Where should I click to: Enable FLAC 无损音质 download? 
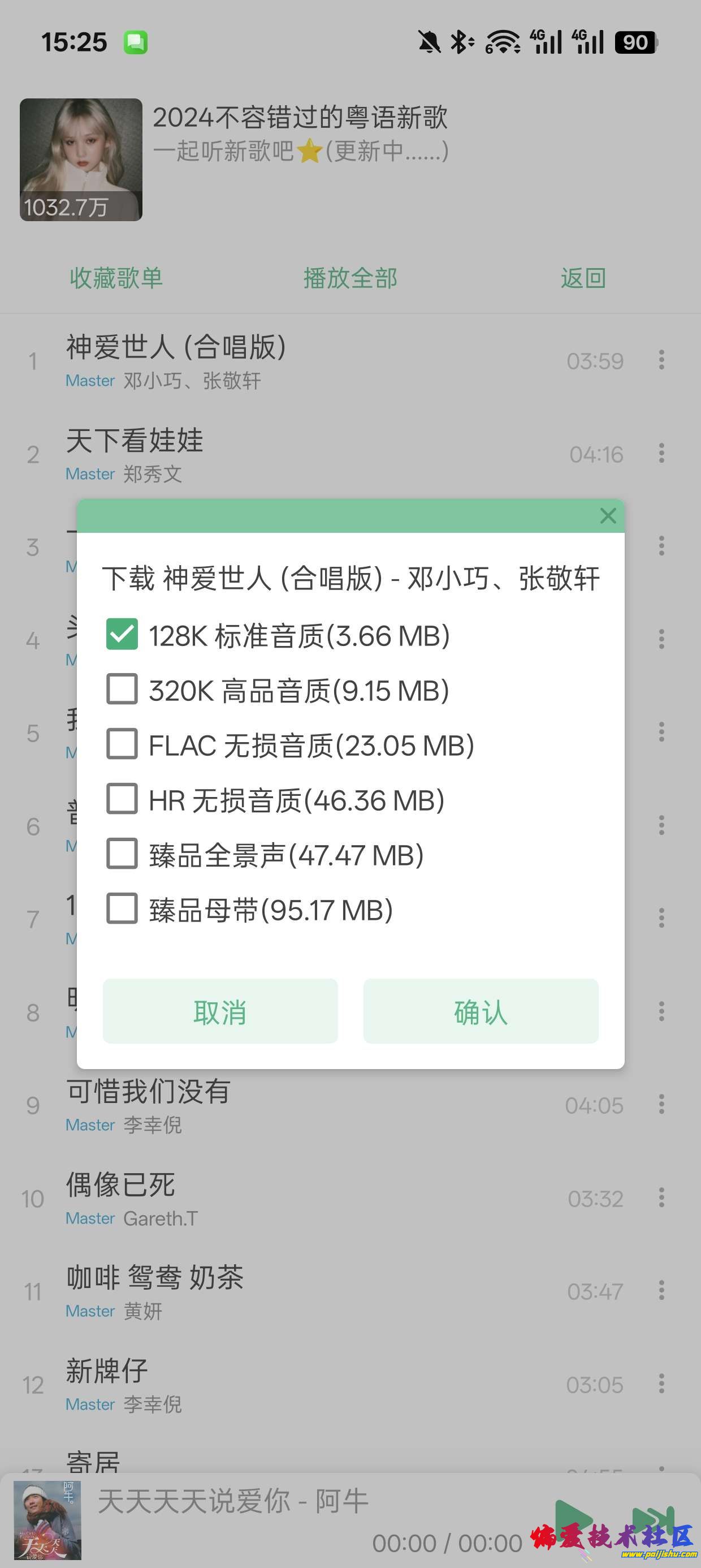pos(121,744)
